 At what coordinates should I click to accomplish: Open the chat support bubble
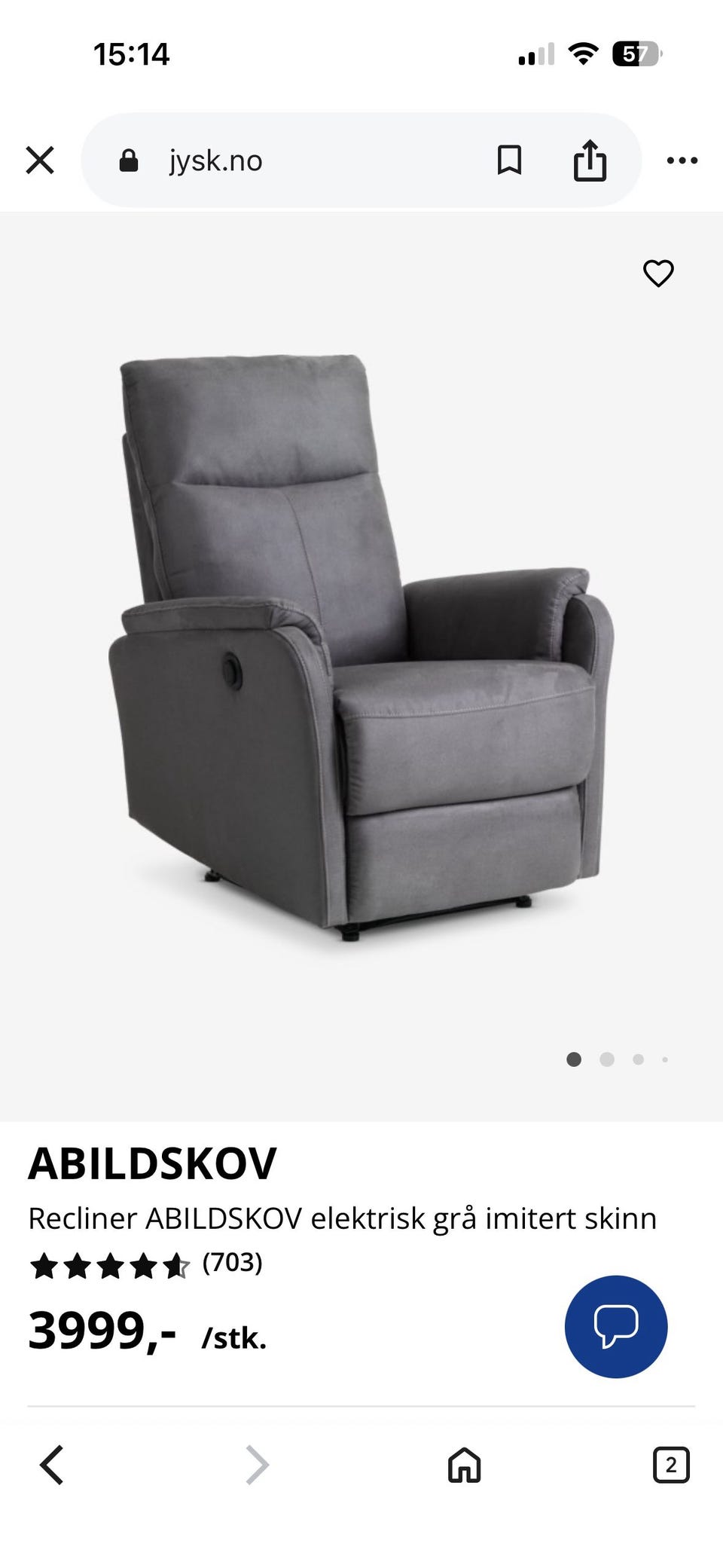pos(616,1327)
